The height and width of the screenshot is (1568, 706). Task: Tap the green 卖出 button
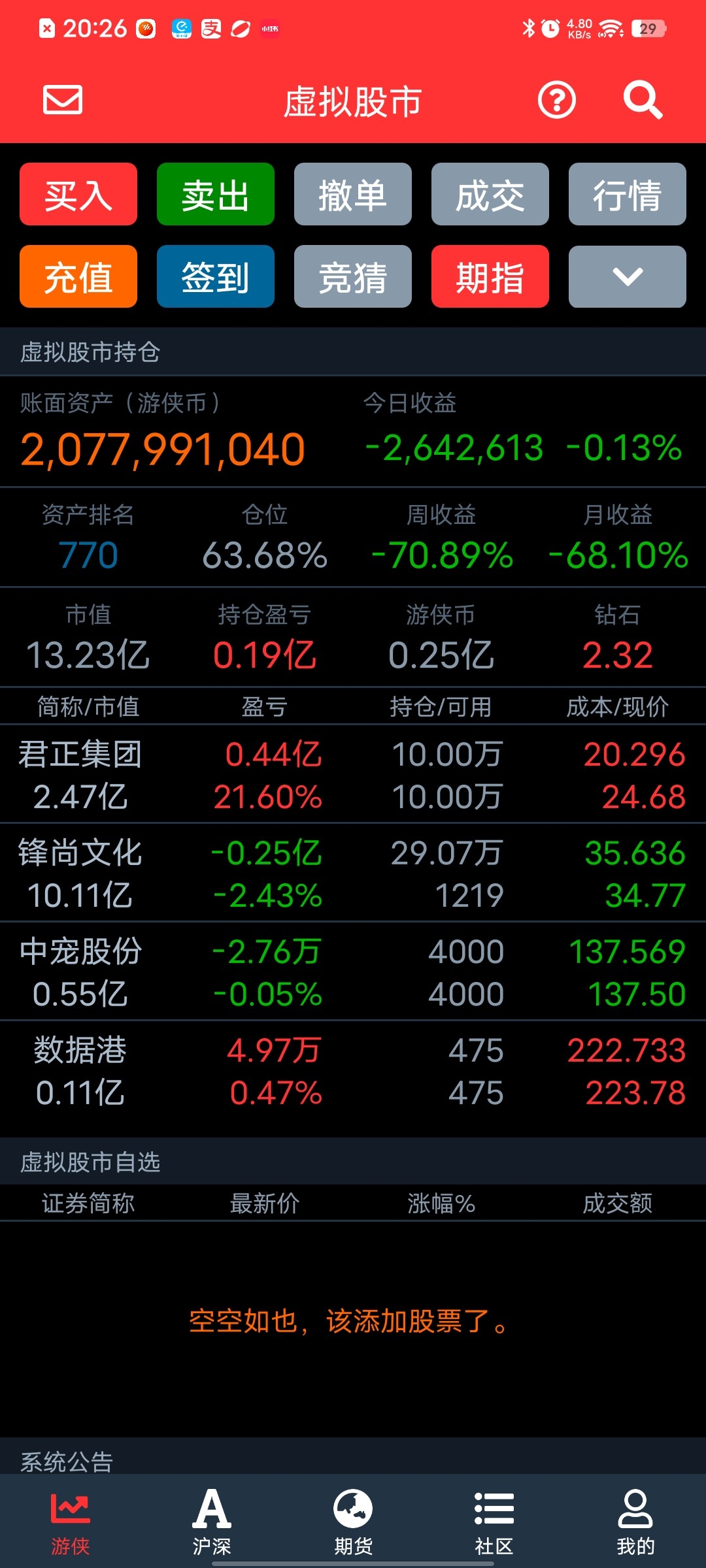pos(216,194)
